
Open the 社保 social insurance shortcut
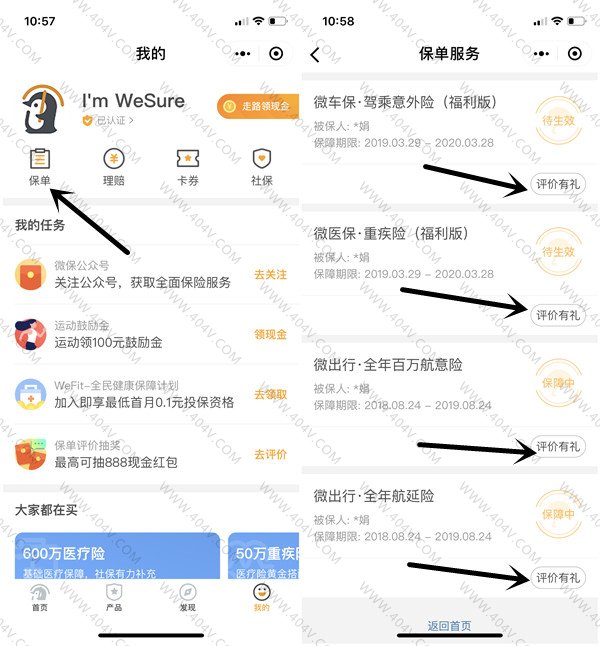pos(262,166)
